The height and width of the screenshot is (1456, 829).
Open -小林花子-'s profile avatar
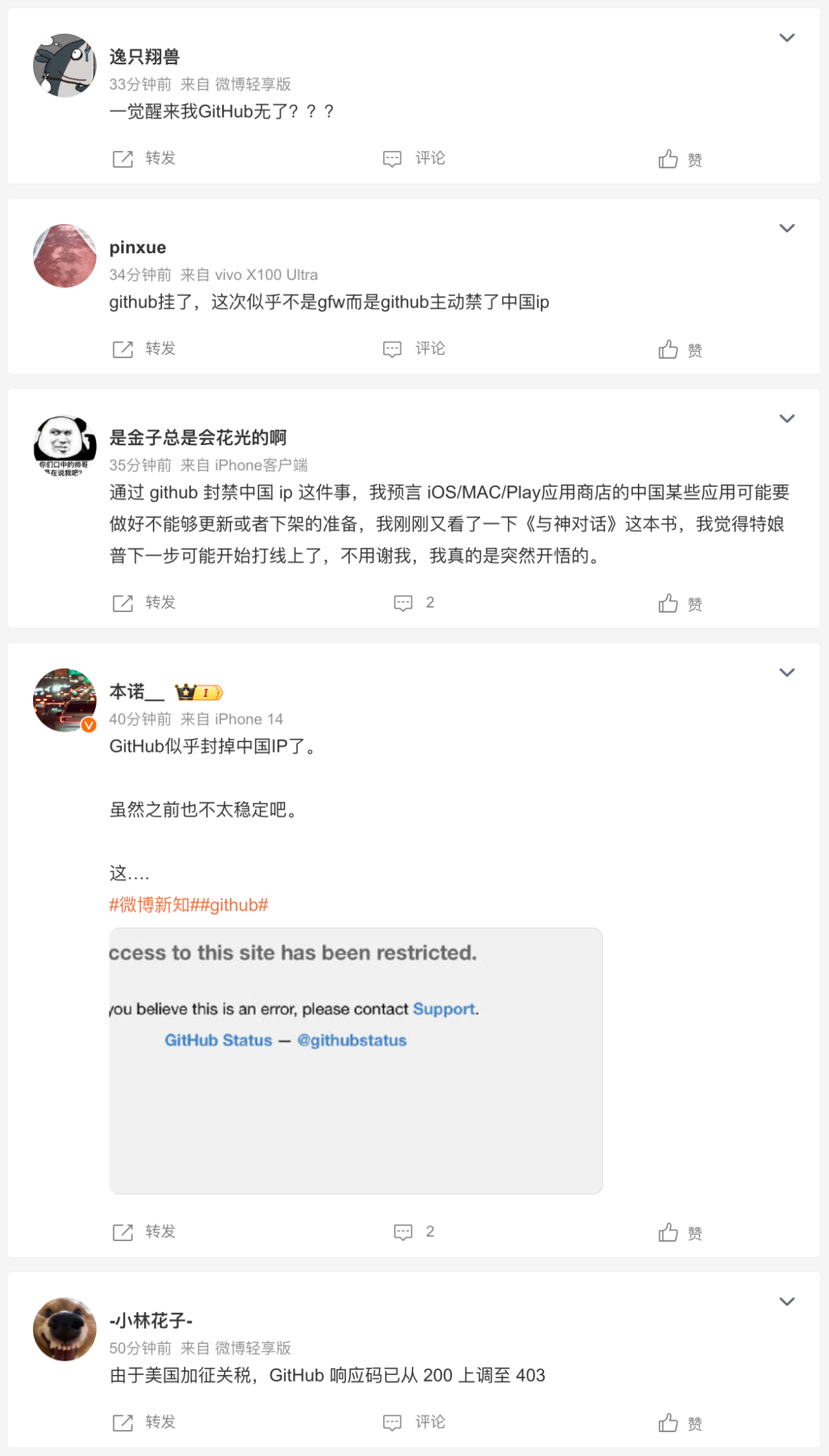pyautogui.click(x=65, y=1329)
